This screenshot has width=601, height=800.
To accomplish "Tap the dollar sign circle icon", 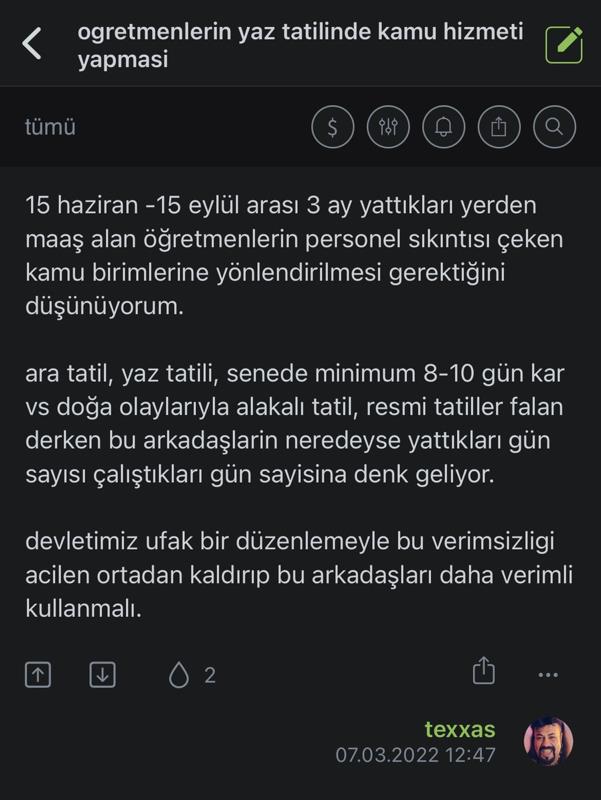I will point(332,127).
